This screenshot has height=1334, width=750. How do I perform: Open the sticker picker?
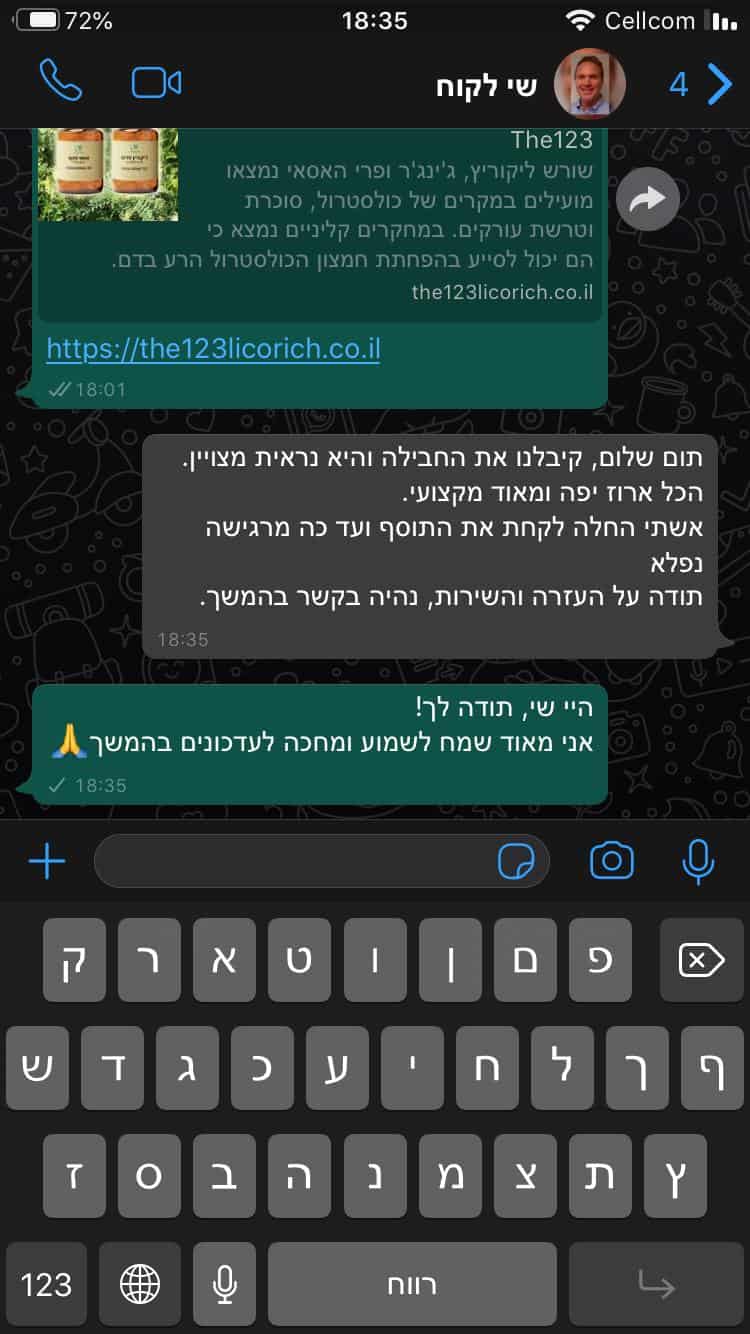[516, 861]
